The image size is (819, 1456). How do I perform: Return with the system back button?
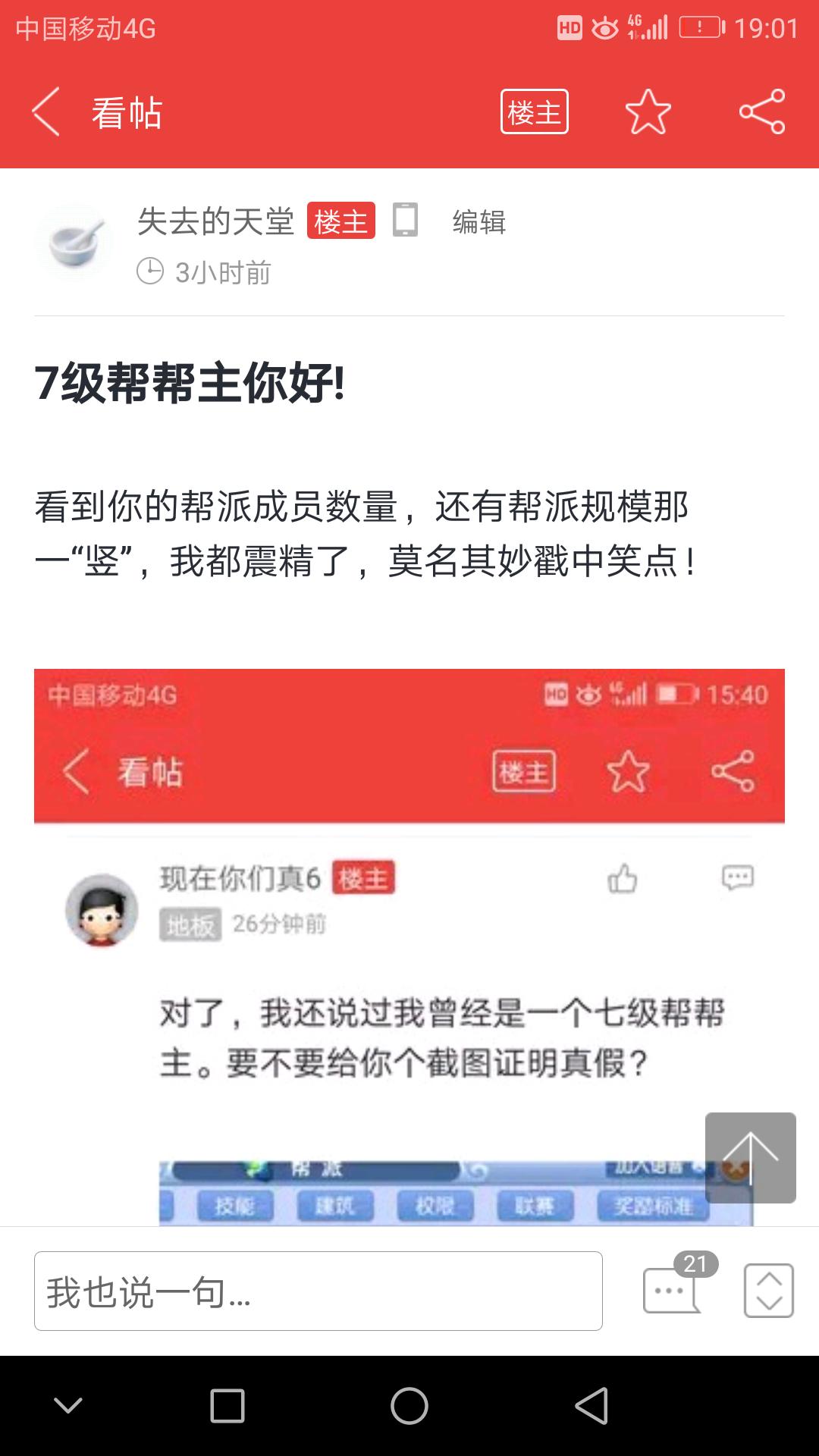coord(591,1406)
